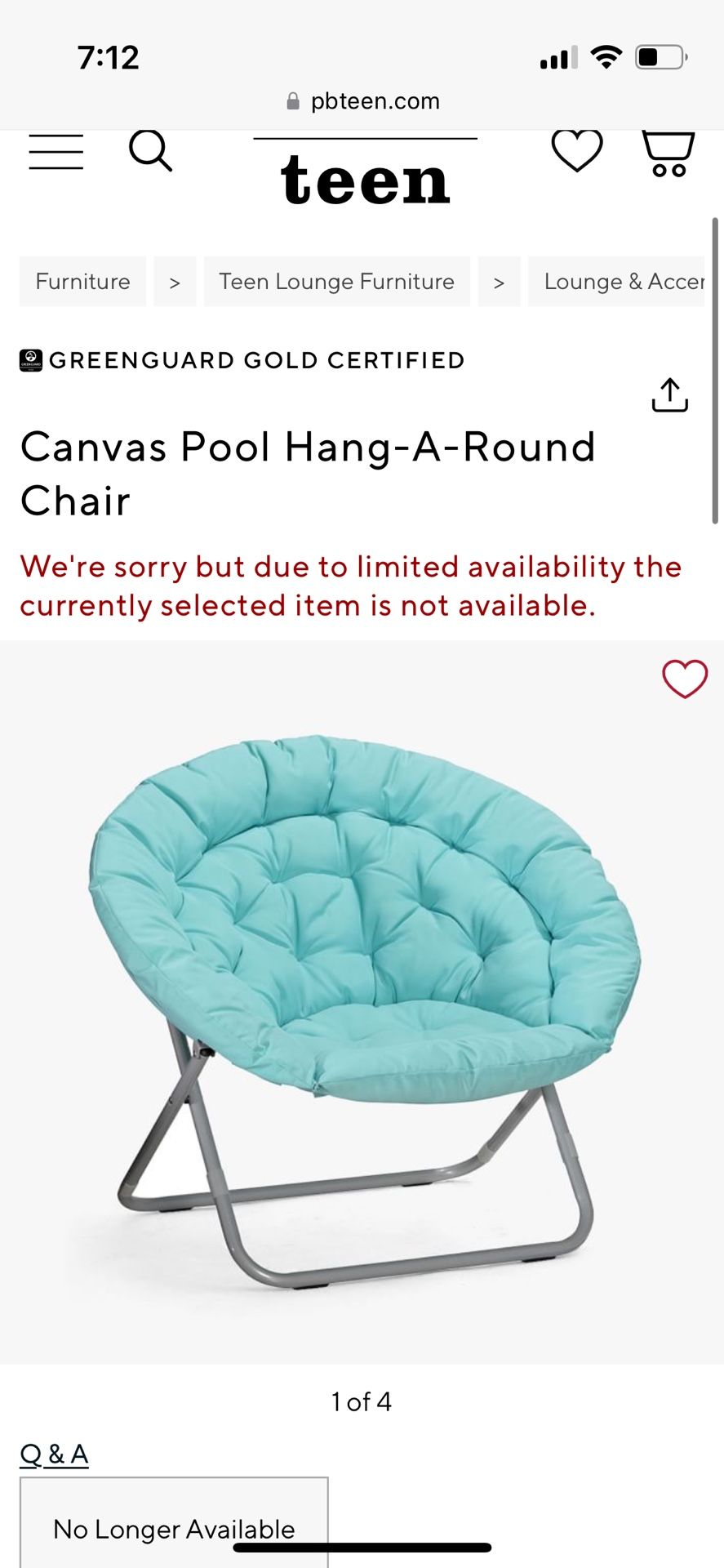Go to the teen homepage logo
724x1568 pixels.
click(x=365, y=177)
